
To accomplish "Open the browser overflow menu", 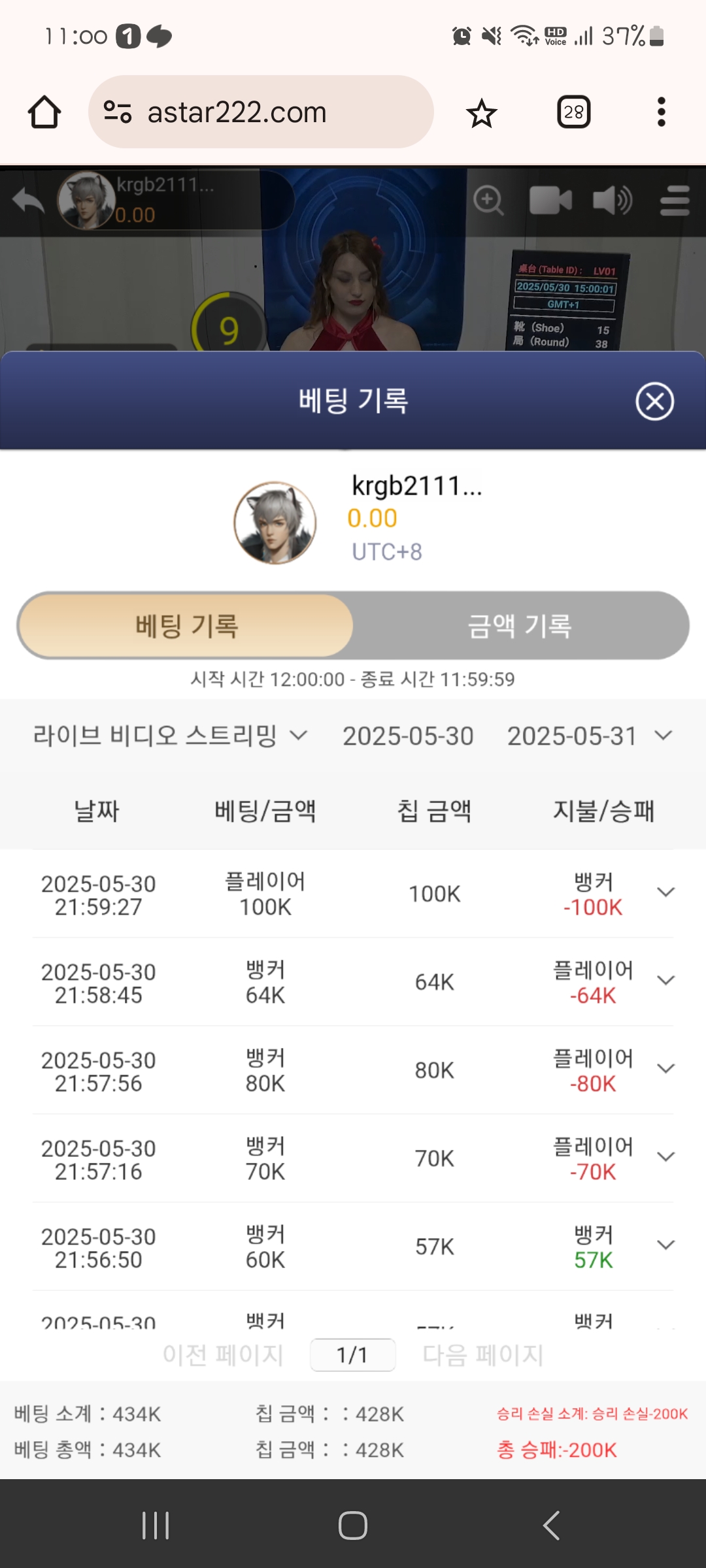I will point(661,112).
